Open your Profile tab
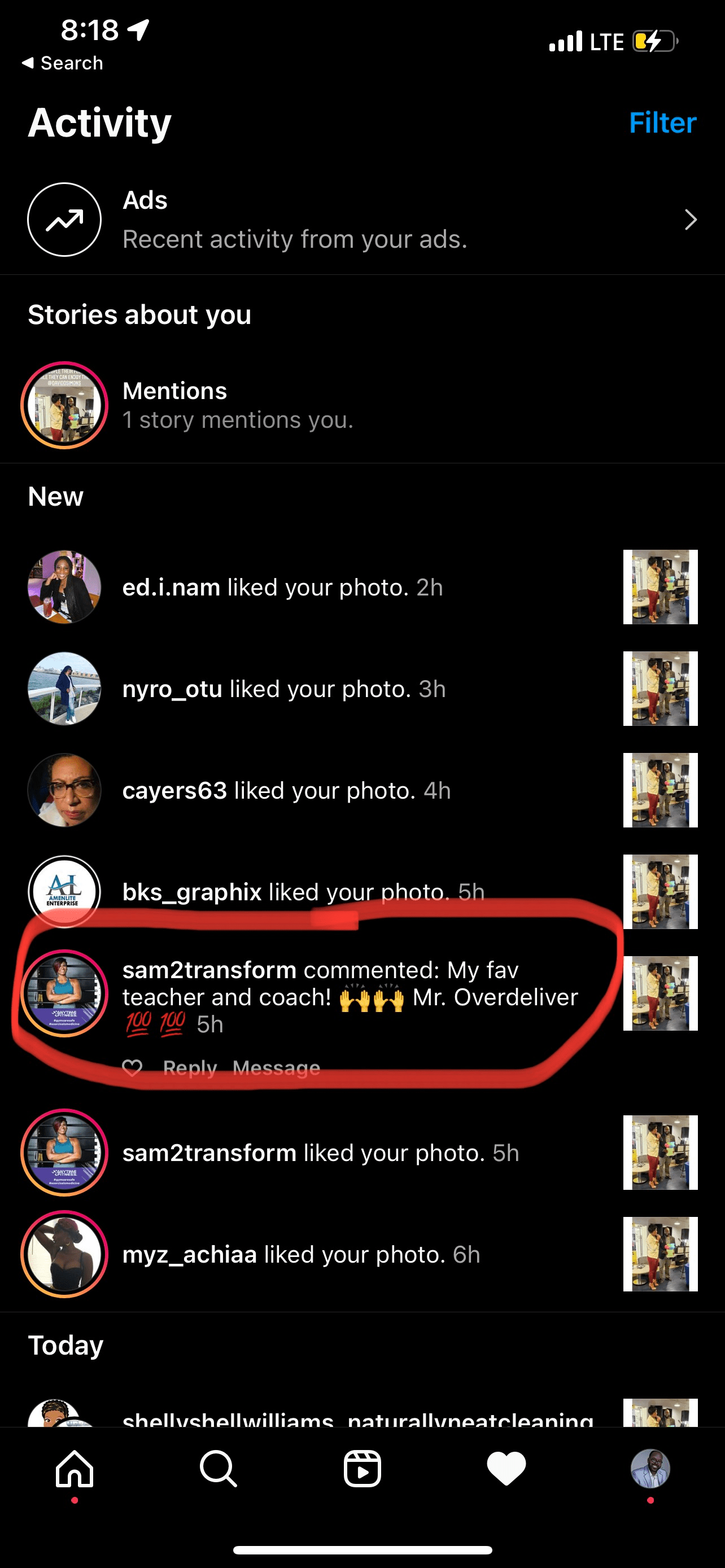725x1568 pixels. [x=649, y=1468]
